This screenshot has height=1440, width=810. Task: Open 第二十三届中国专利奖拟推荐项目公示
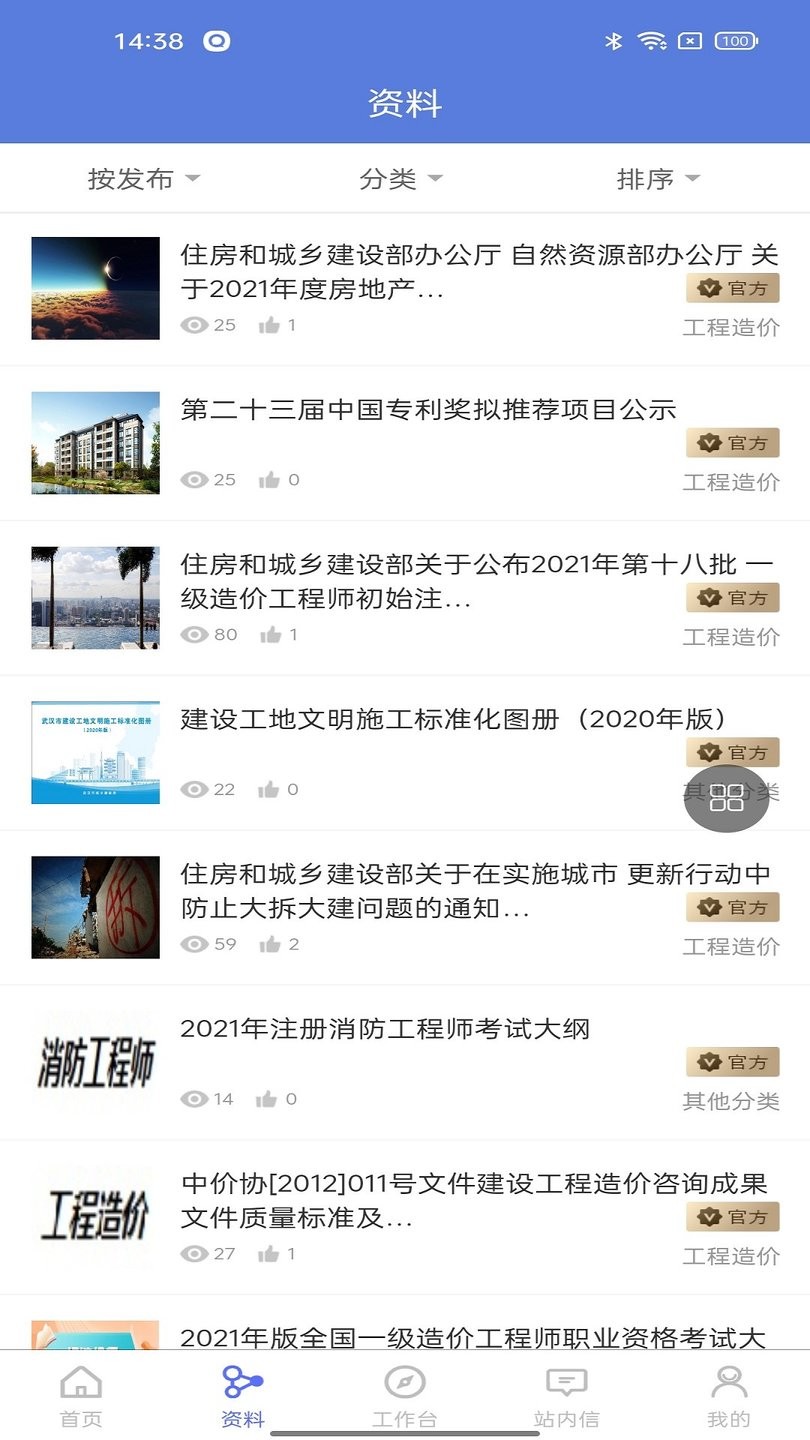click(428, 409)
